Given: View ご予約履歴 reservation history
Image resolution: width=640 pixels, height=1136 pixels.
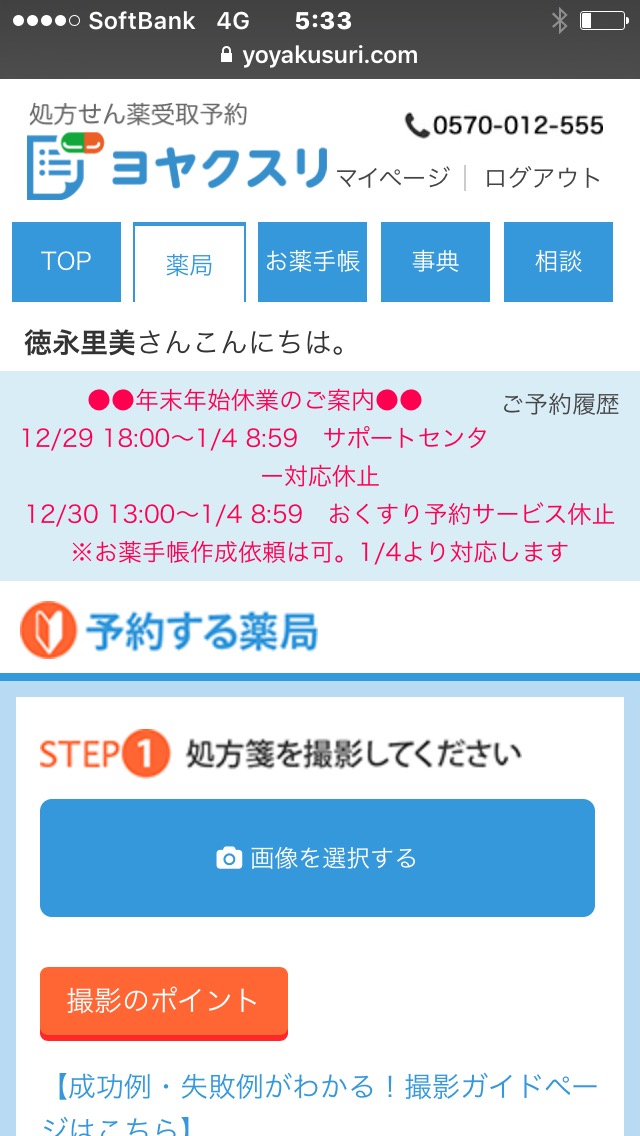Looking at the screenshot, I should [x=560, y=404].
